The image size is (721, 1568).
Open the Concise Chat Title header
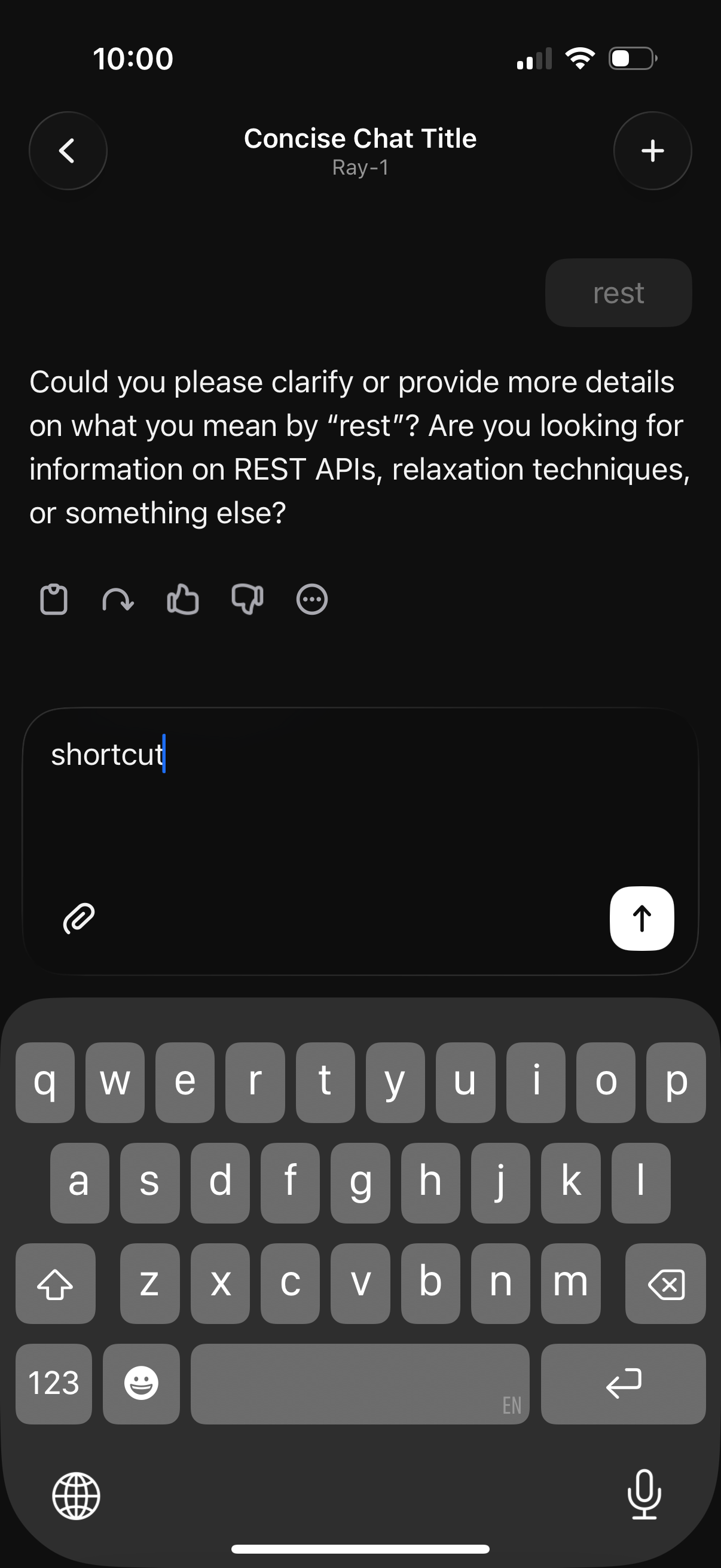[x=360, y=138]
